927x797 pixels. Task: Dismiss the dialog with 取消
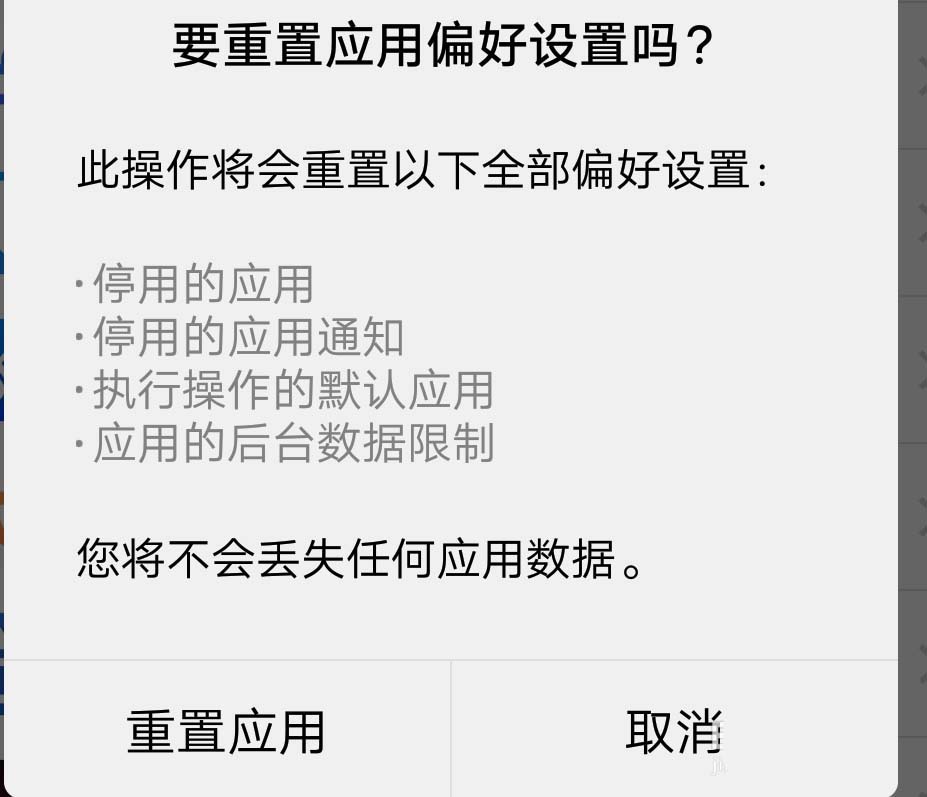[674, 731]
